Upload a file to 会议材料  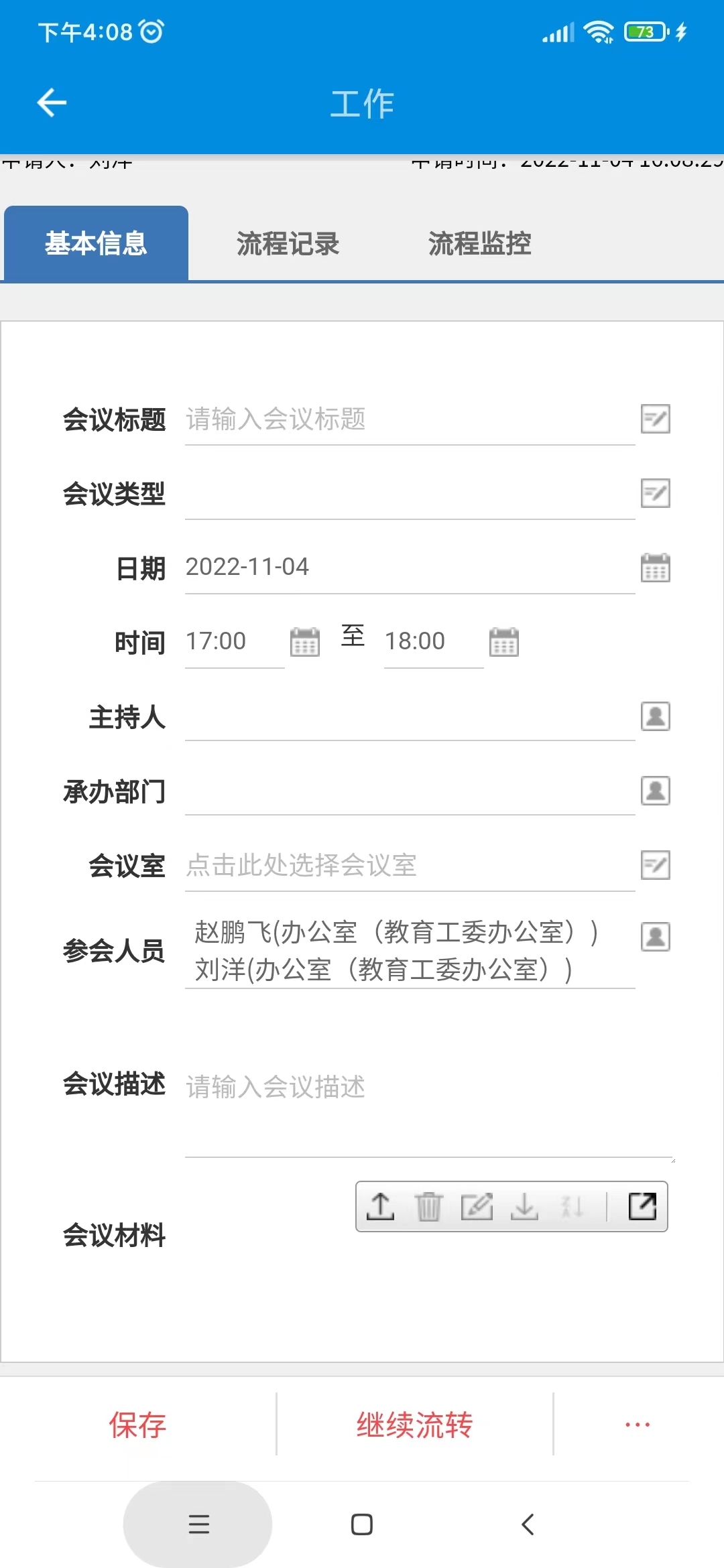pos(380,1206)
